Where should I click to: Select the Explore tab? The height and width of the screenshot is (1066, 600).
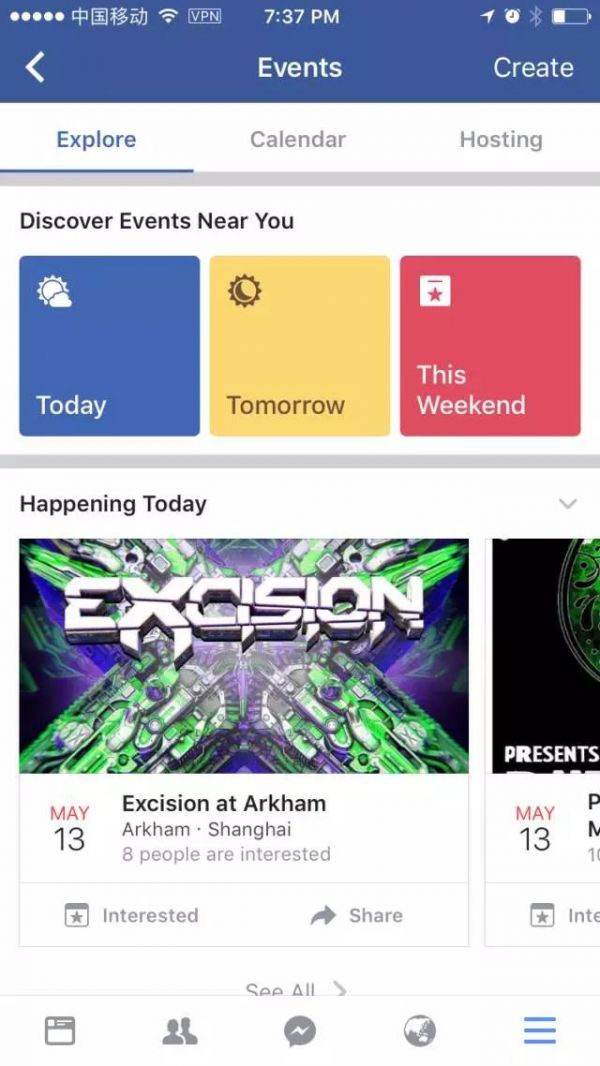(96, 140)
